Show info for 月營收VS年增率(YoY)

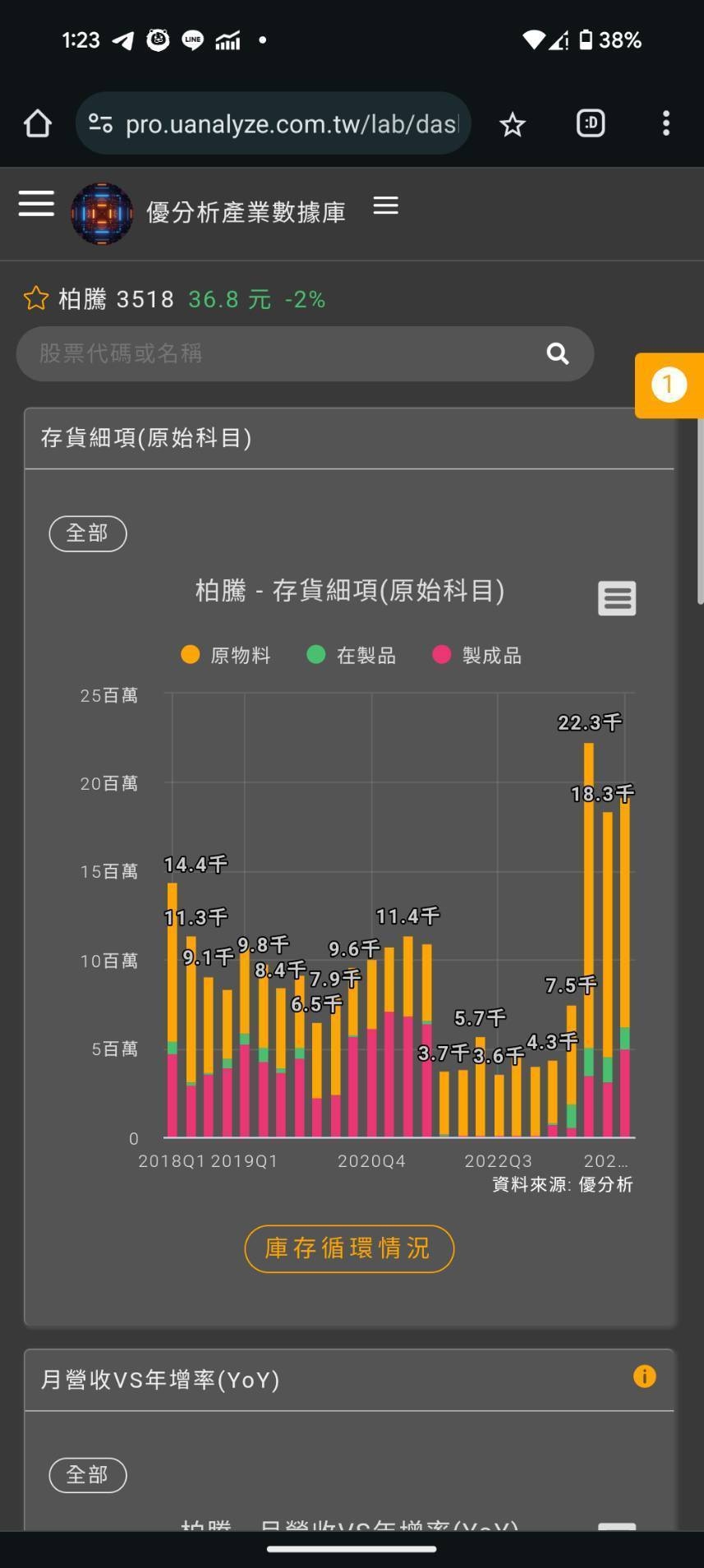pos(645,1377)
